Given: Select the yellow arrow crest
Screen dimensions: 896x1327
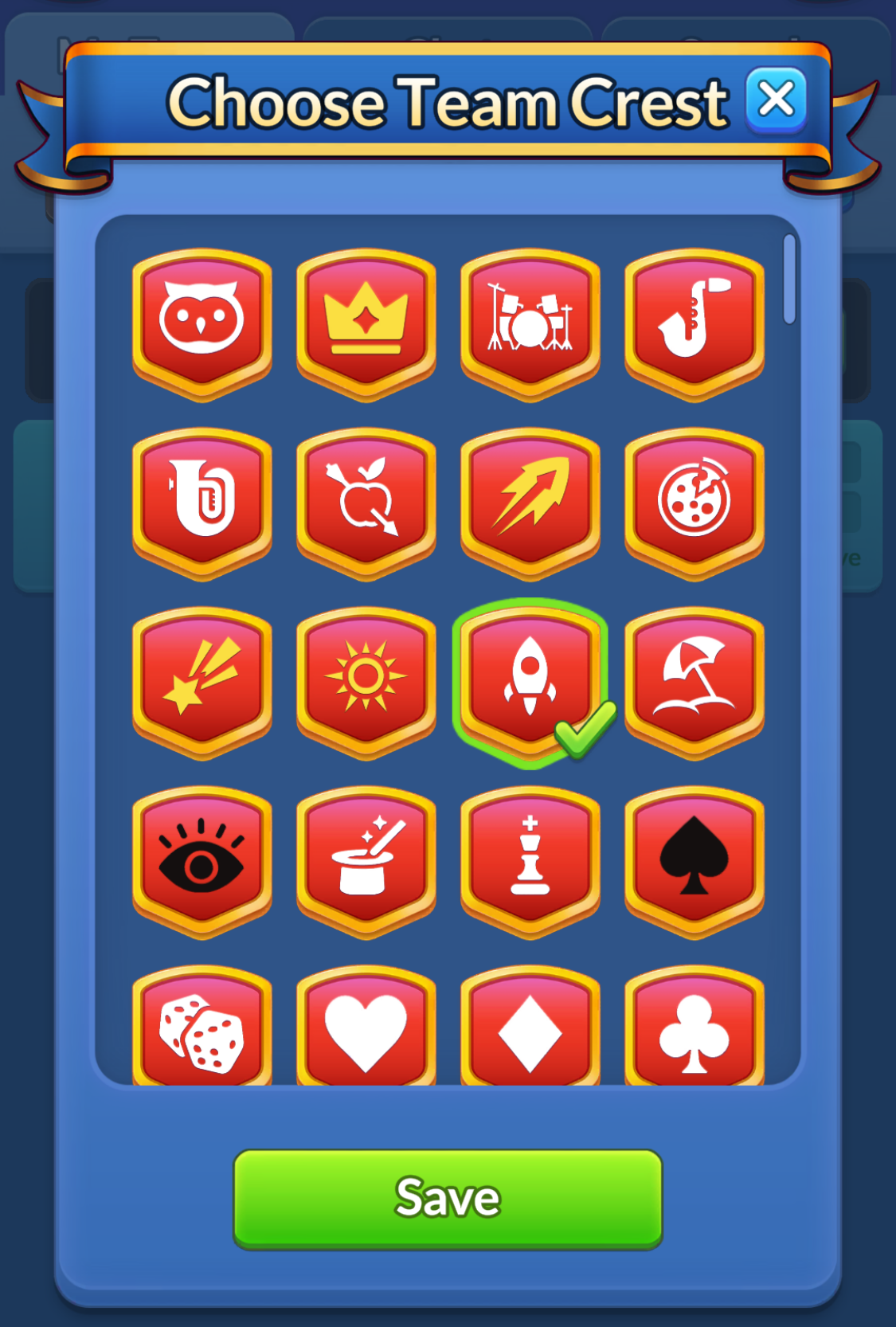Looking at the screenshot, I should coord(530,502).
